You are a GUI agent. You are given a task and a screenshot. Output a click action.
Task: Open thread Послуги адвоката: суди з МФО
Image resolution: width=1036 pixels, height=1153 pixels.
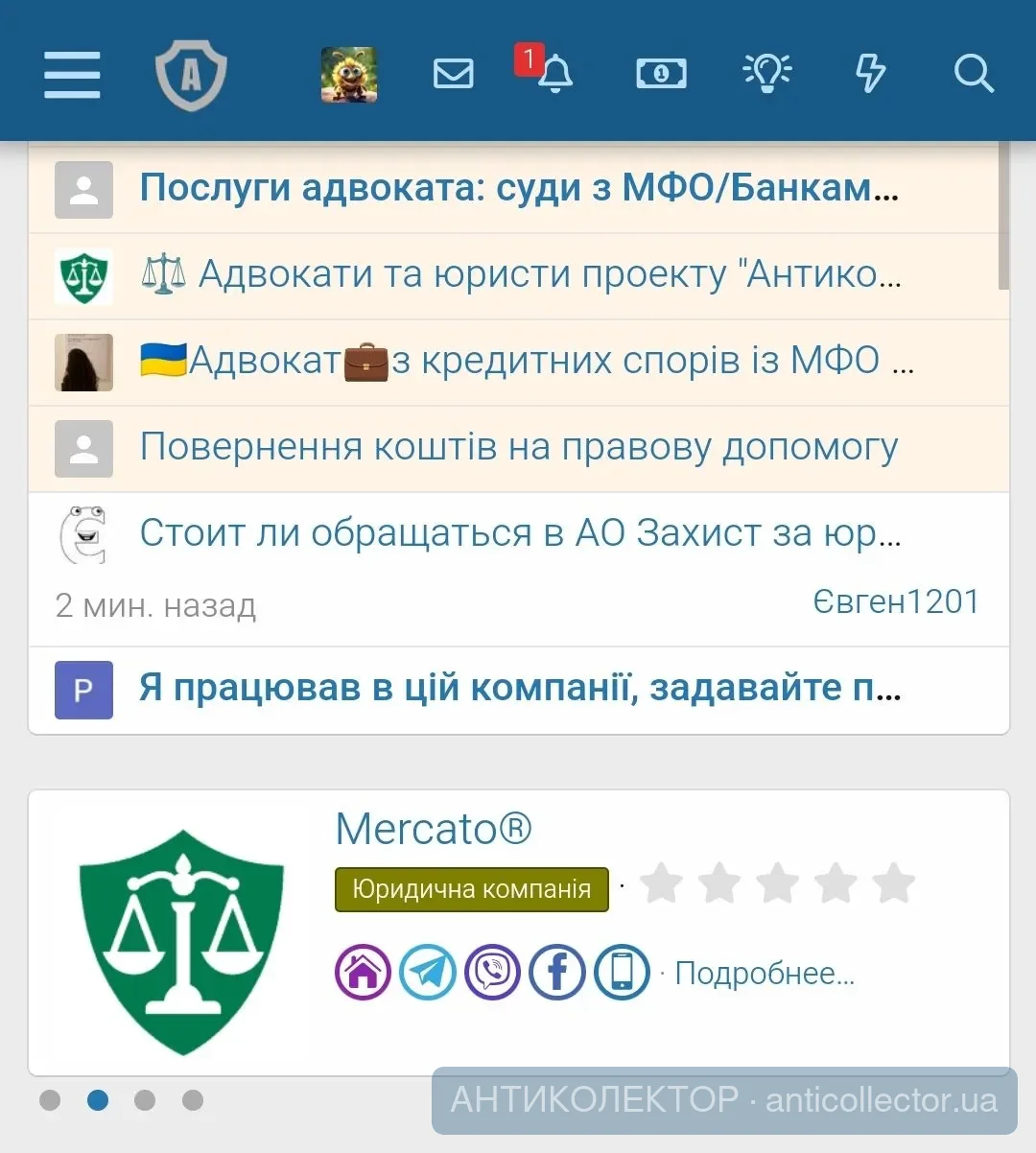click(x=519, y=188)
